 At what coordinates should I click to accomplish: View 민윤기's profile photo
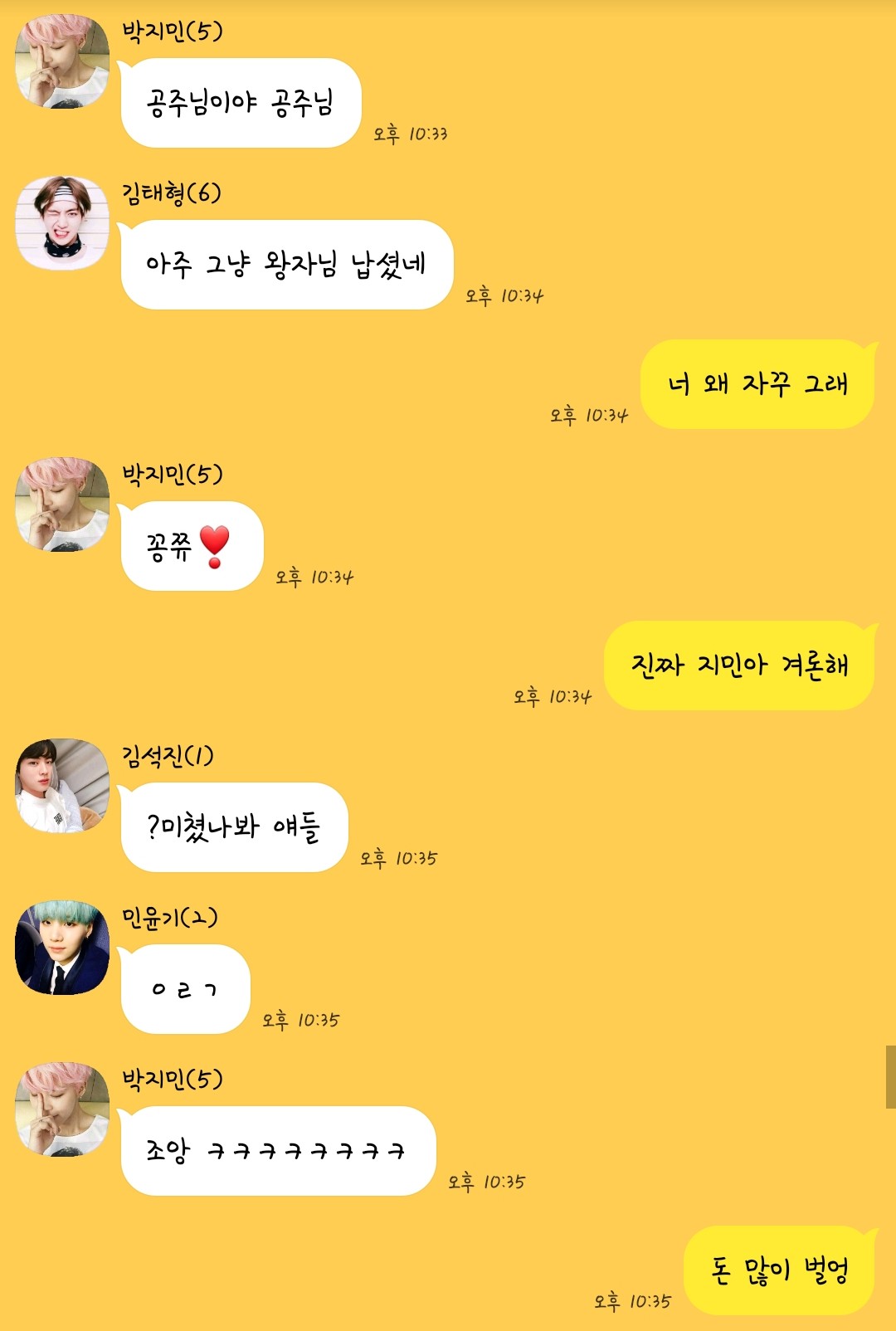click(62, 947)
